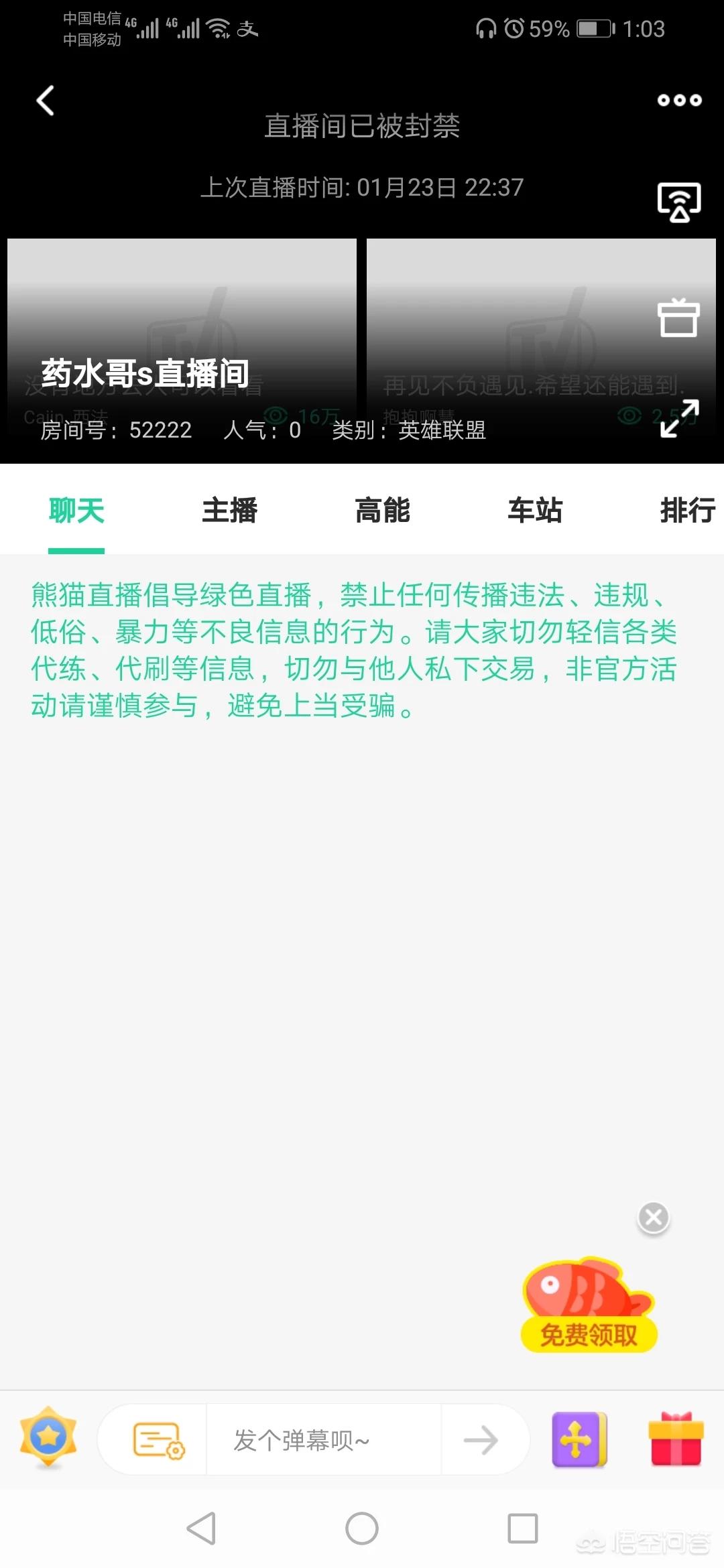Viewport: 724px width, 1568px height.
Task: Claim the 免费领取 fish reward
Action: (589, 1305)
